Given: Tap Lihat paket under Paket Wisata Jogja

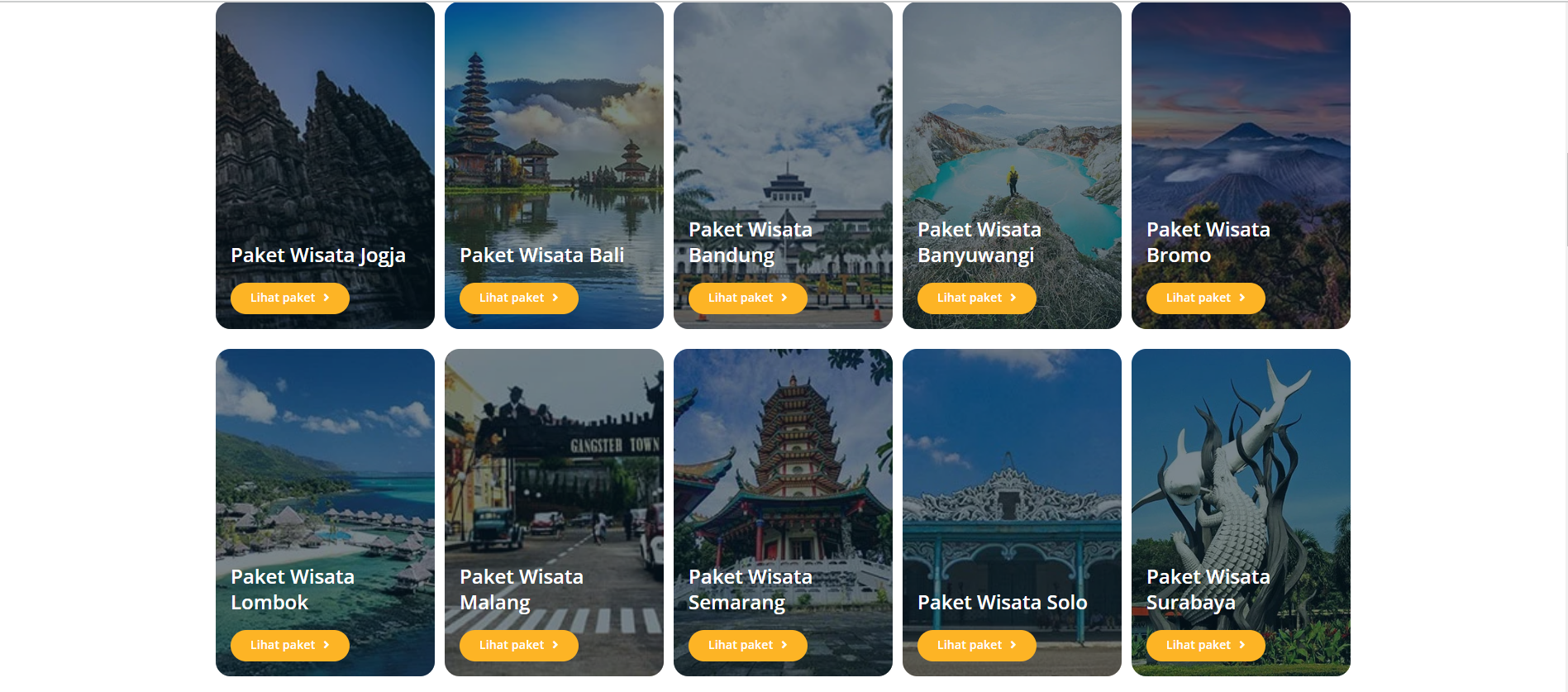Looking at the screenshot, I should click(289, 298).
